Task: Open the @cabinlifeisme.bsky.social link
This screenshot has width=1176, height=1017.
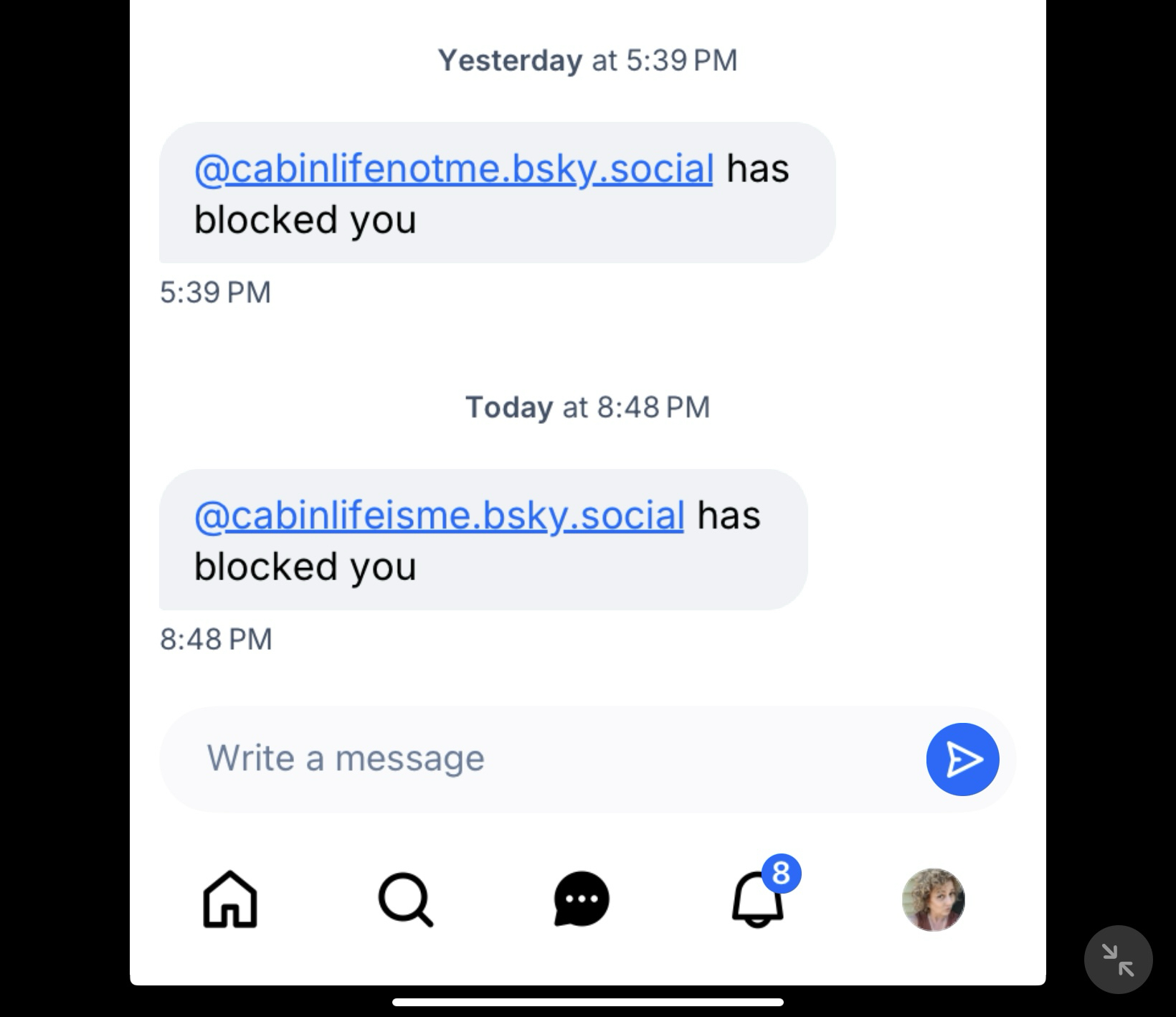Action: (439, 516)
